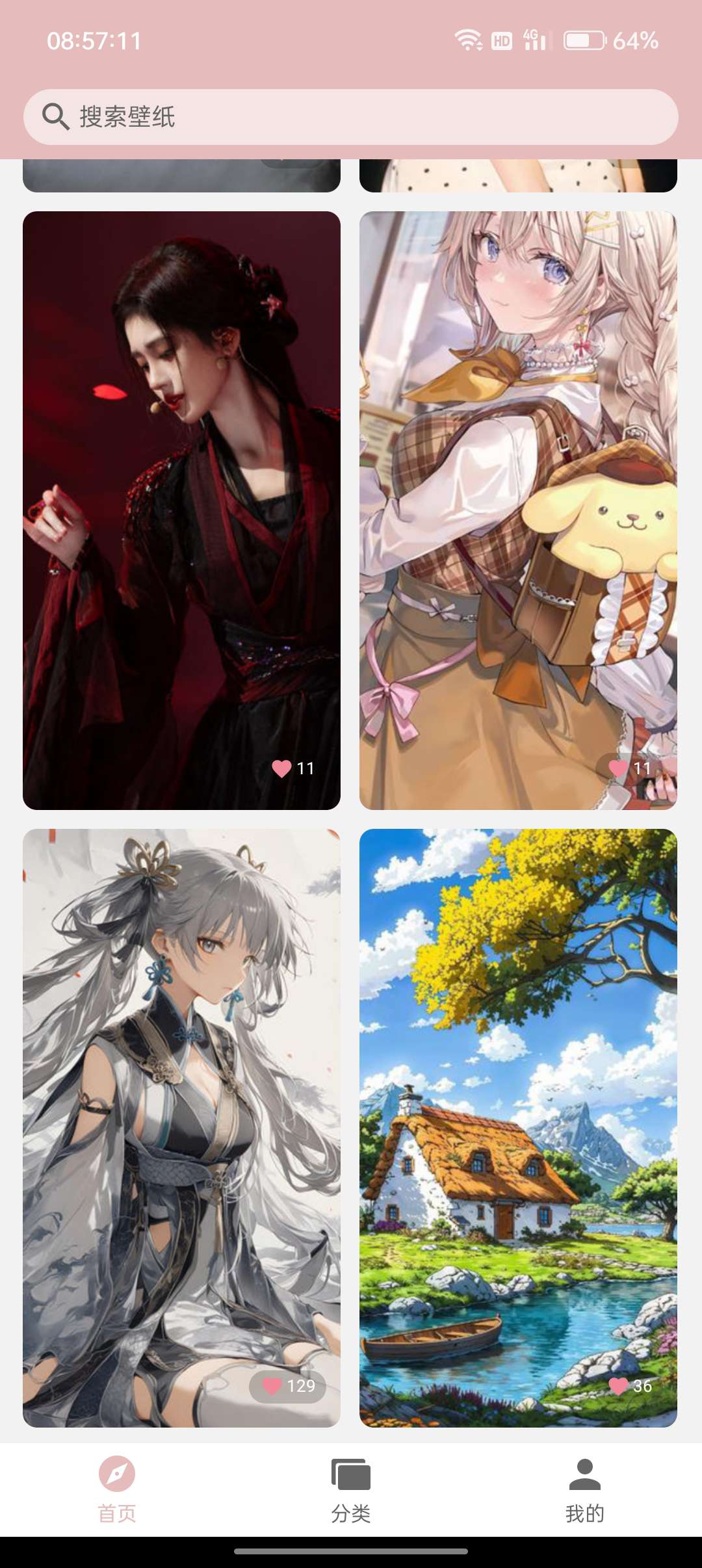Viewport: 702px width, 1568px height.
Task: Like the red hanfu woman wallpaper
Action: 281,768
